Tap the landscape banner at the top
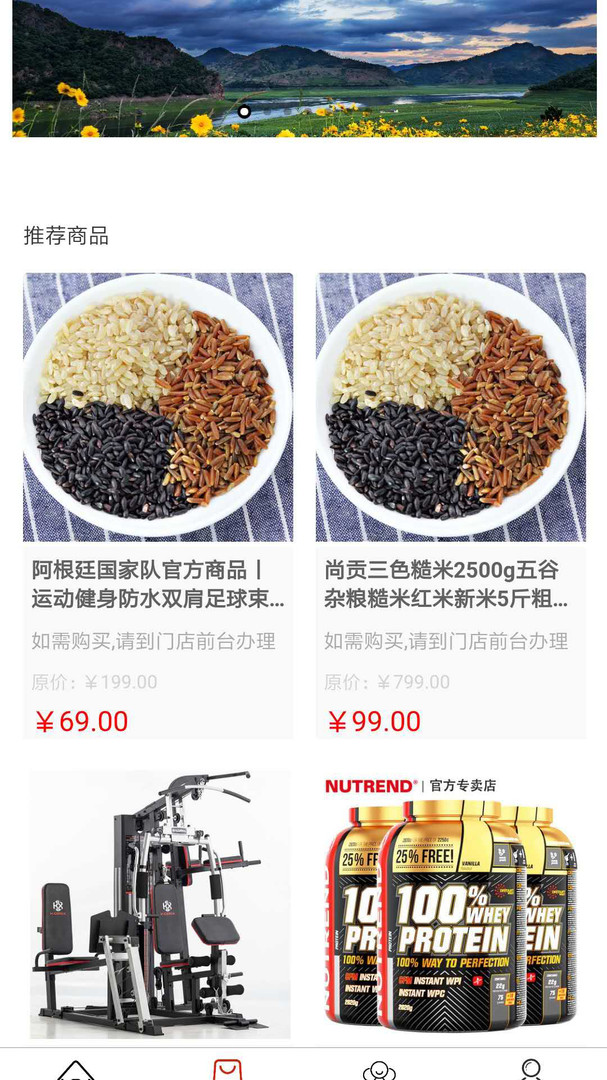607x1080 pixels. (304, 68)
